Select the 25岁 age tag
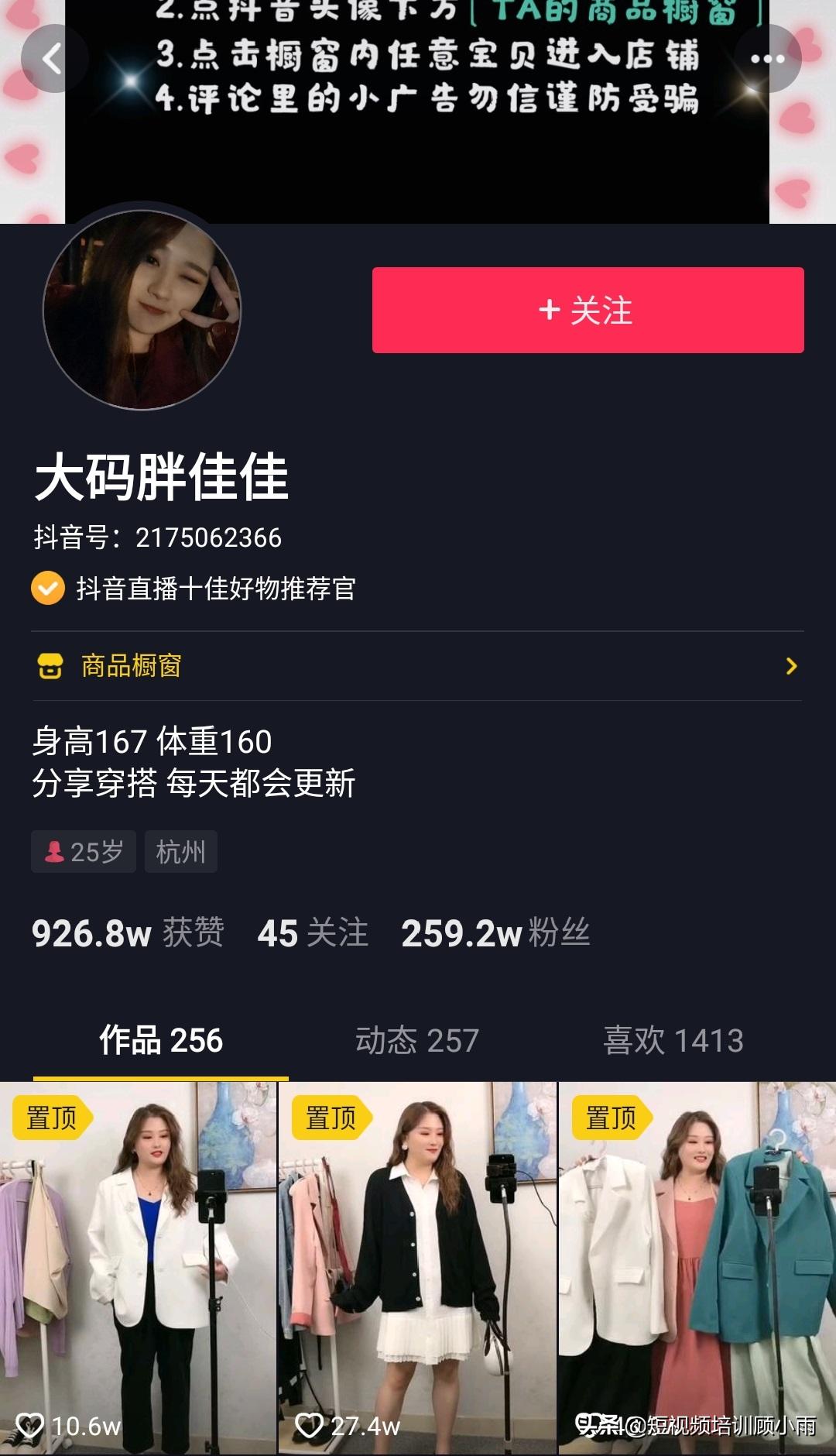836x1456 pixels. click(x=84, y=852)
